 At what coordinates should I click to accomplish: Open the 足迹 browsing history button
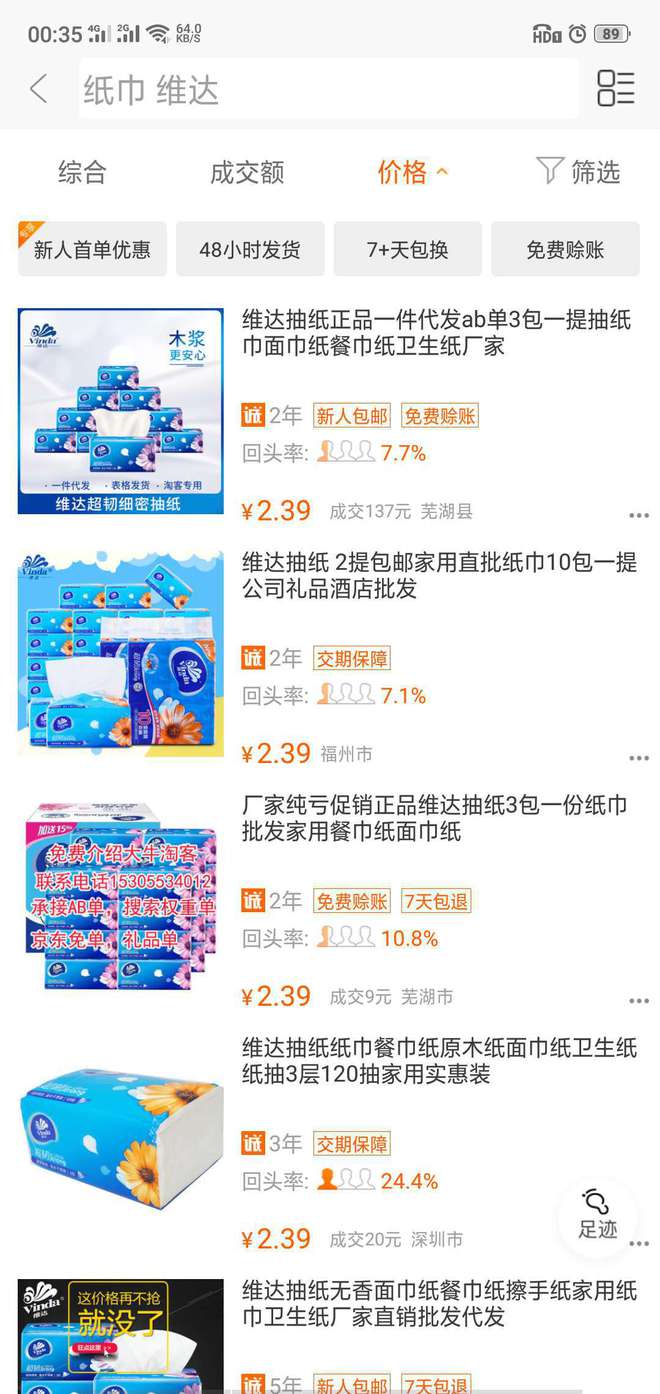(x=597, y=1214)
